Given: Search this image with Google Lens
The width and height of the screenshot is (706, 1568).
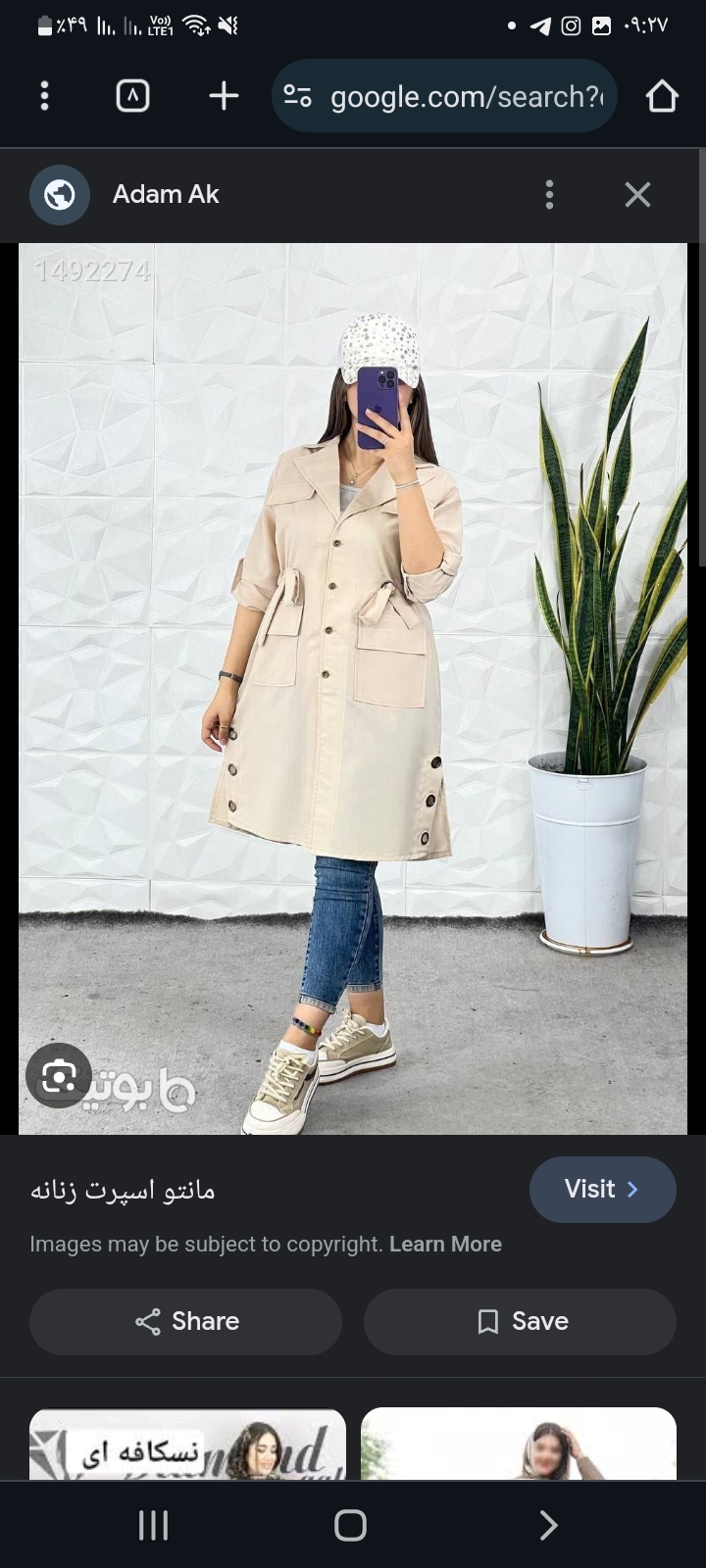Looking at the screenshot, I should 59,1076.
